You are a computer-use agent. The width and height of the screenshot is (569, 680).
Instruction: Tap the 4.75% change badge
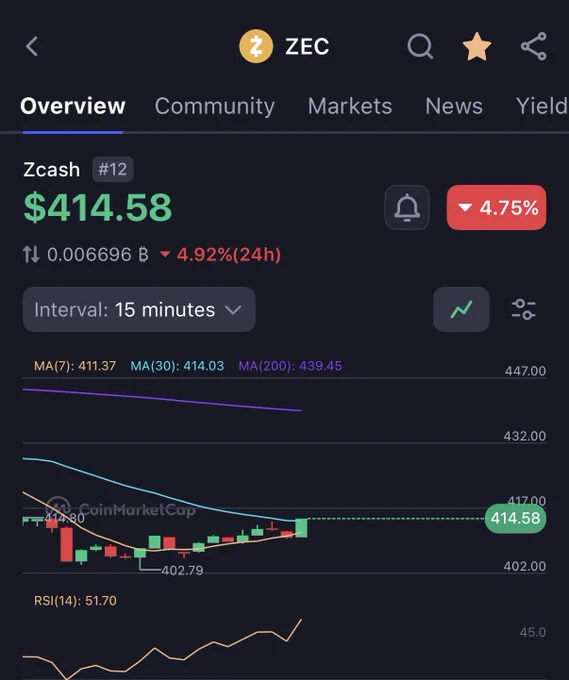point(496,207)
